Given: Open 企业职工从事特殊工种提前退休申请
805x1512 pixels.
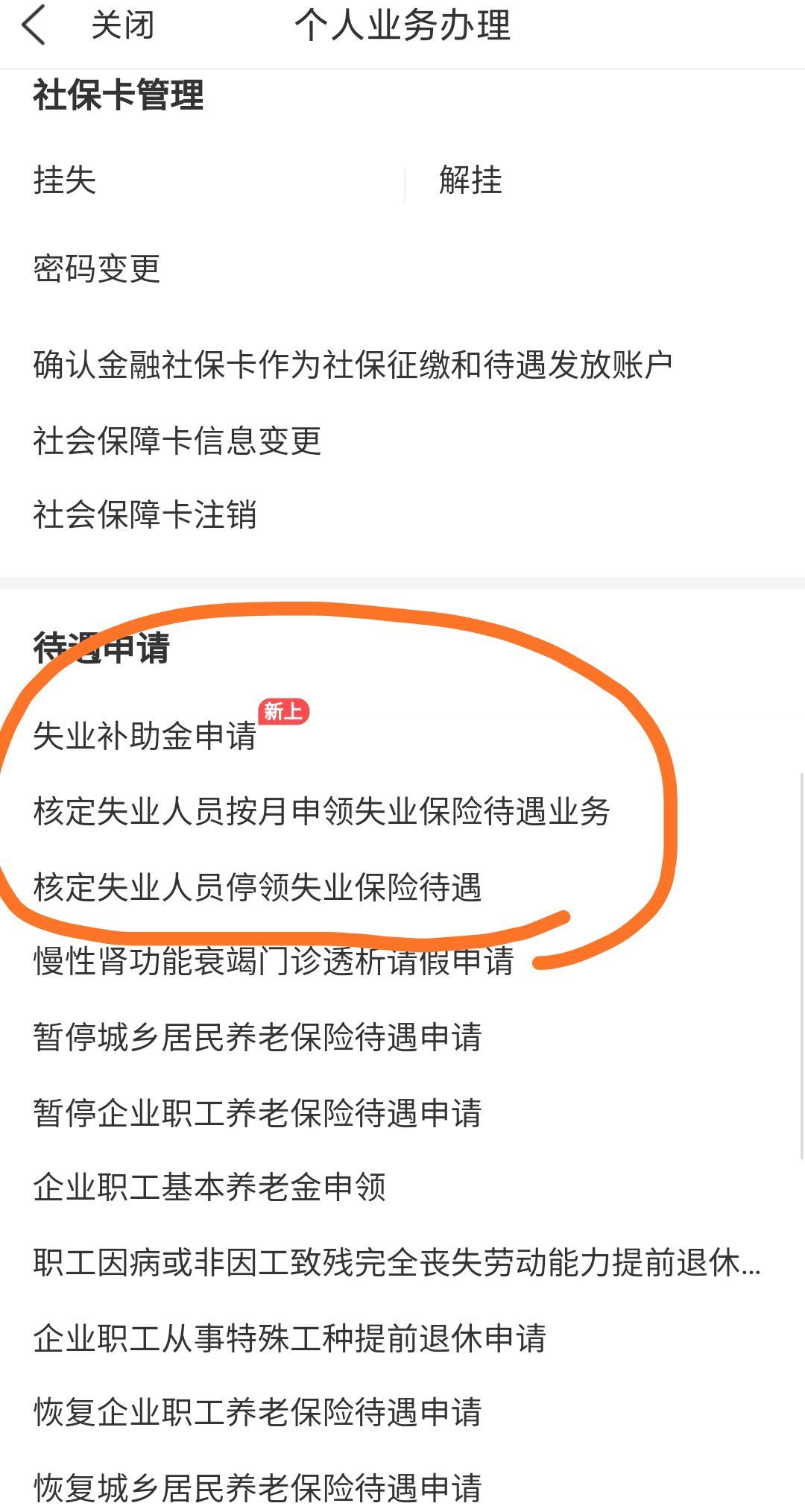Looking at the screenshot, I should [290, 1338].
